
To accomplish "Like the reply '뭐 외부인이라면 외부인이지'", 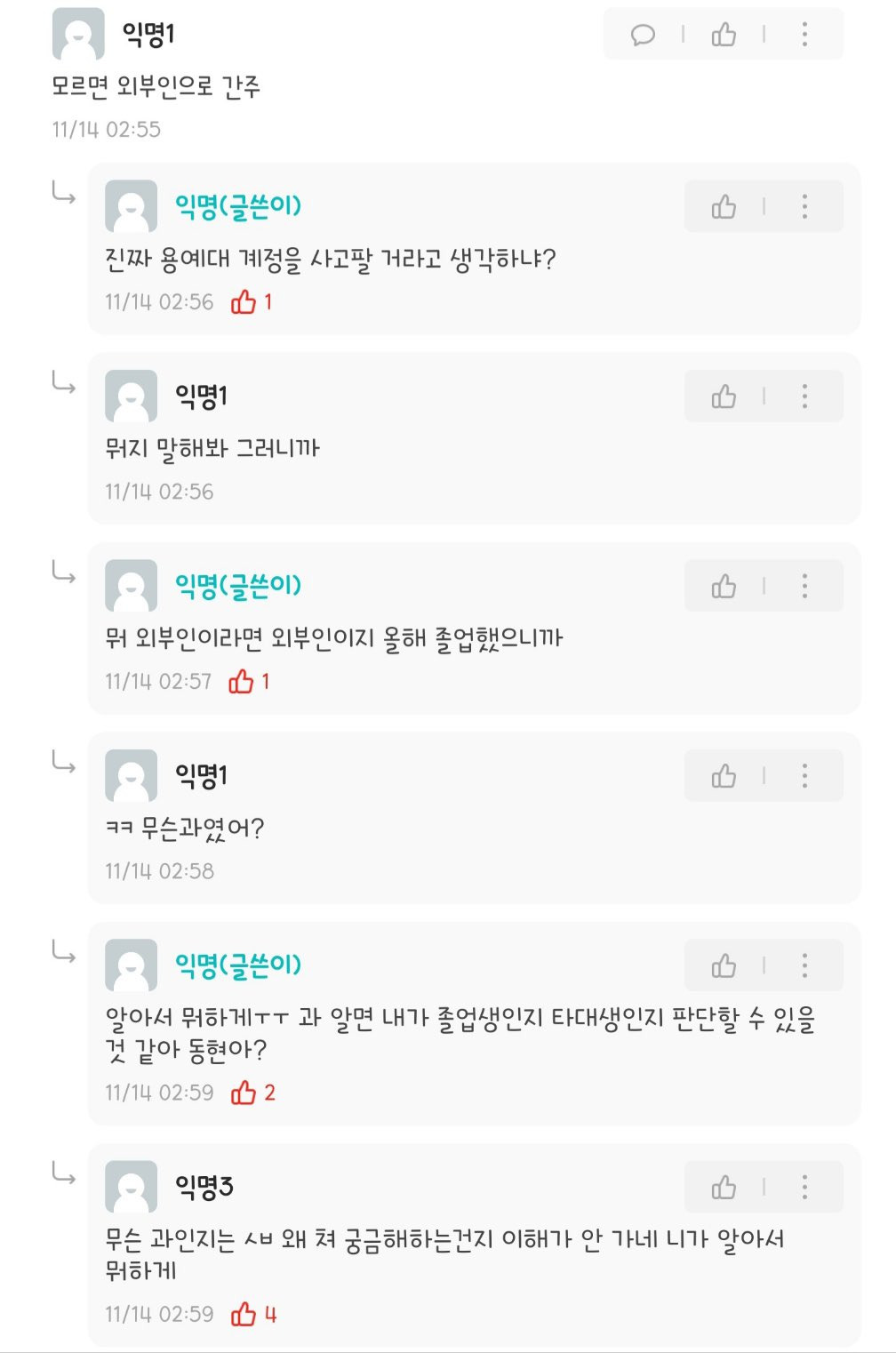I will coord(724,586).
